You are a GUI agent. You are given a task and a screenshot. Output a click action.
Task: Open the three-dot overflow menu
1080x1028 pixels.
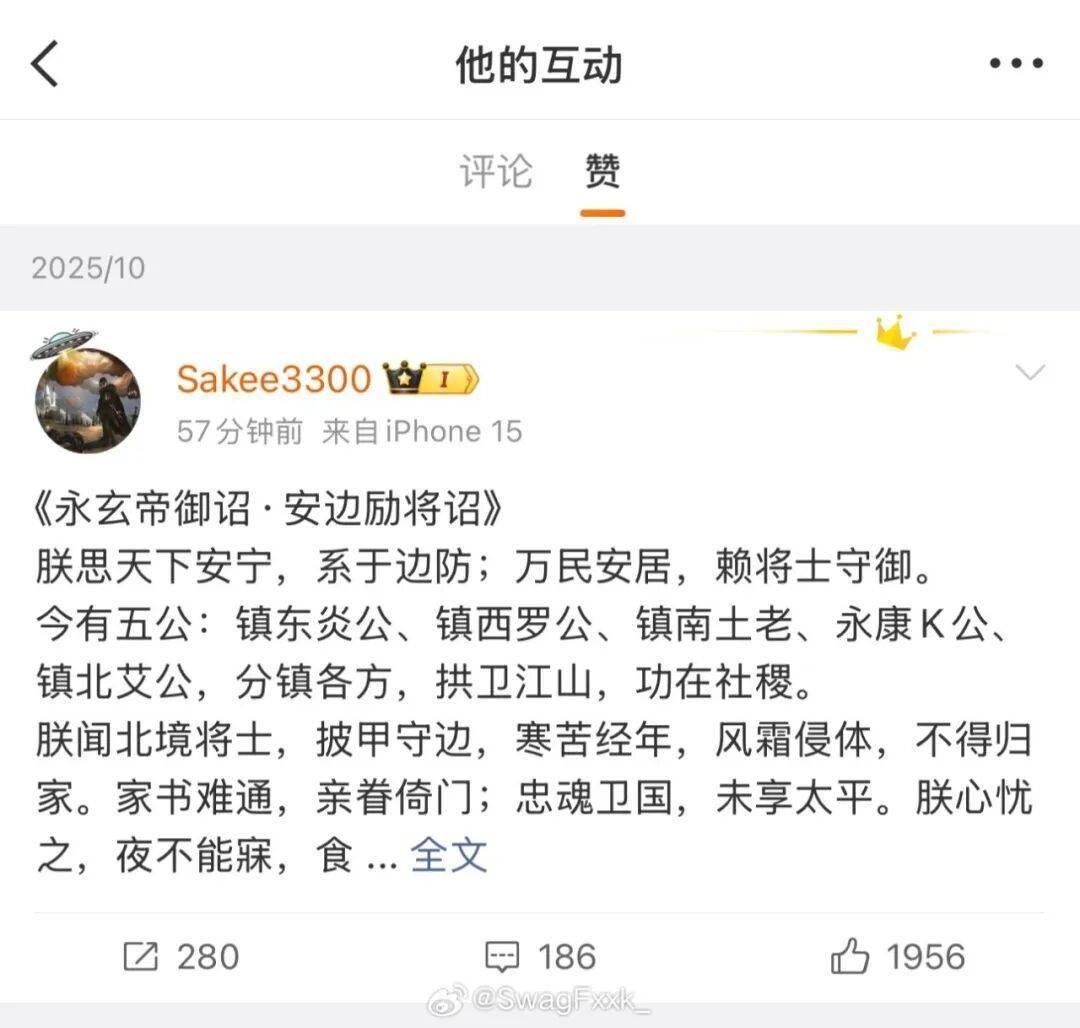point(1016,65)
